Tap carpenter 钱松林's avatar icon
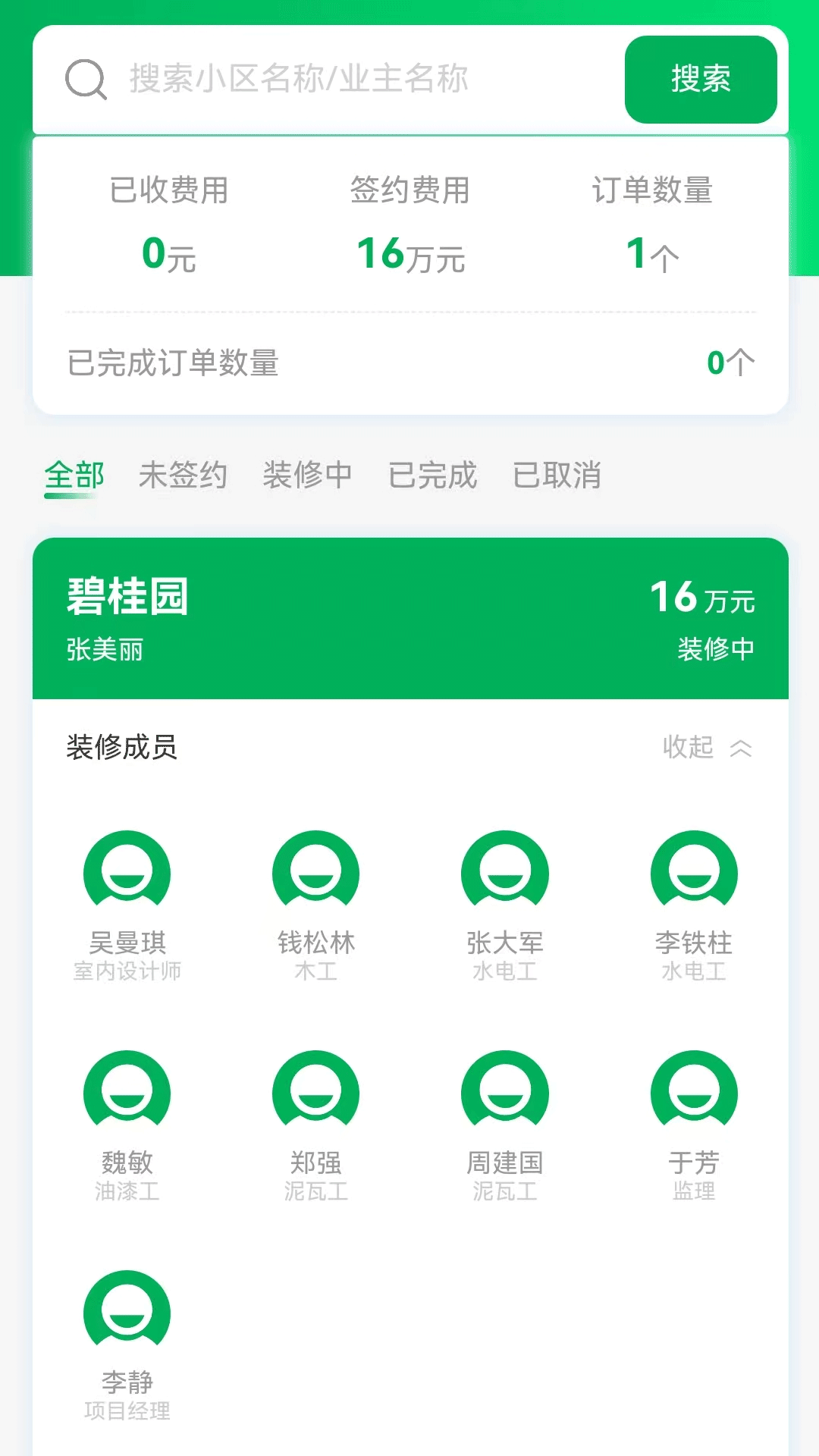The height and width of the screenshot is (1456, 819). click(x=316, y=872)
